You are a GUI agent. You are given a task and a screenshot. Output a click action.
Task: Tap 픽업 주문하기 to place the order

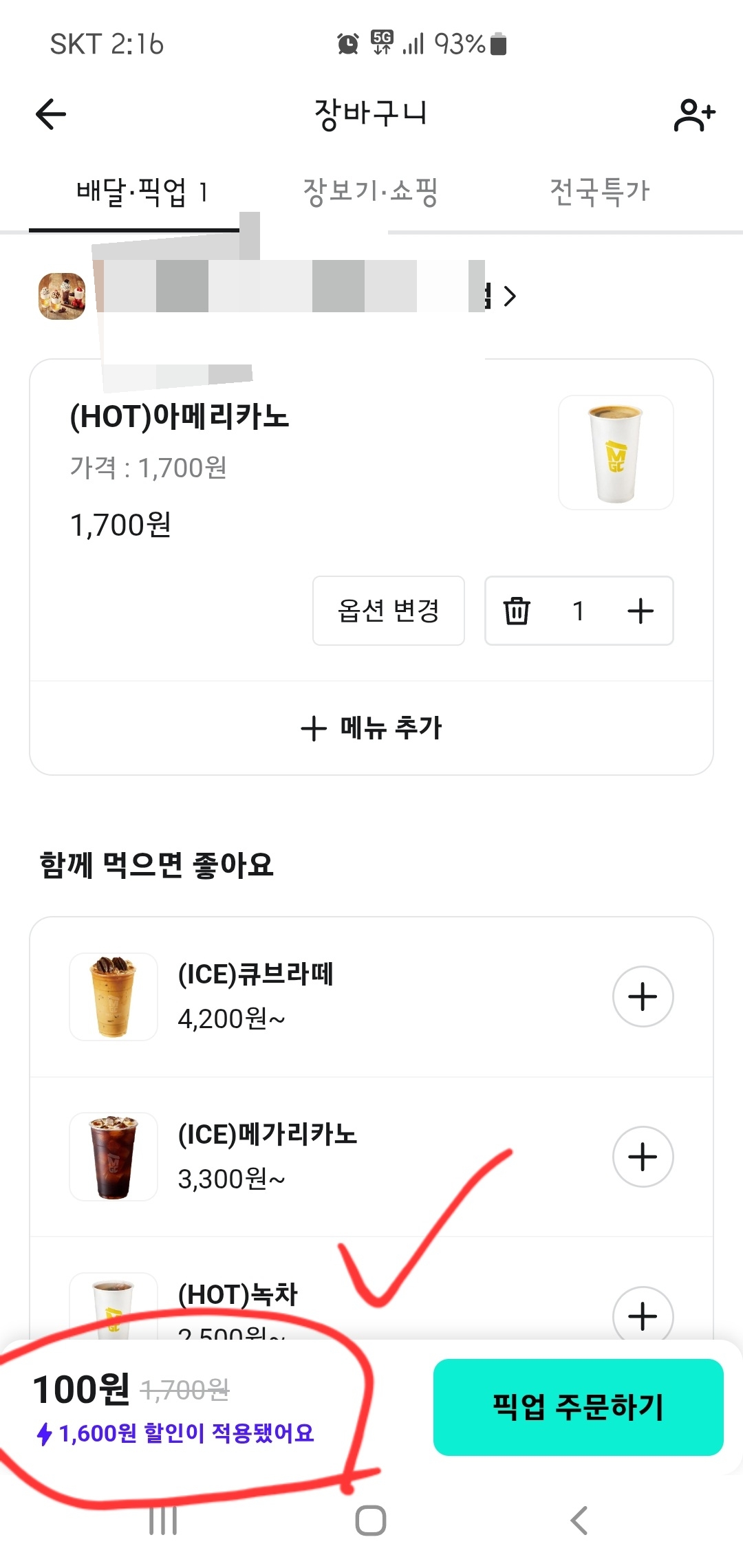[x=578, y=1407]
